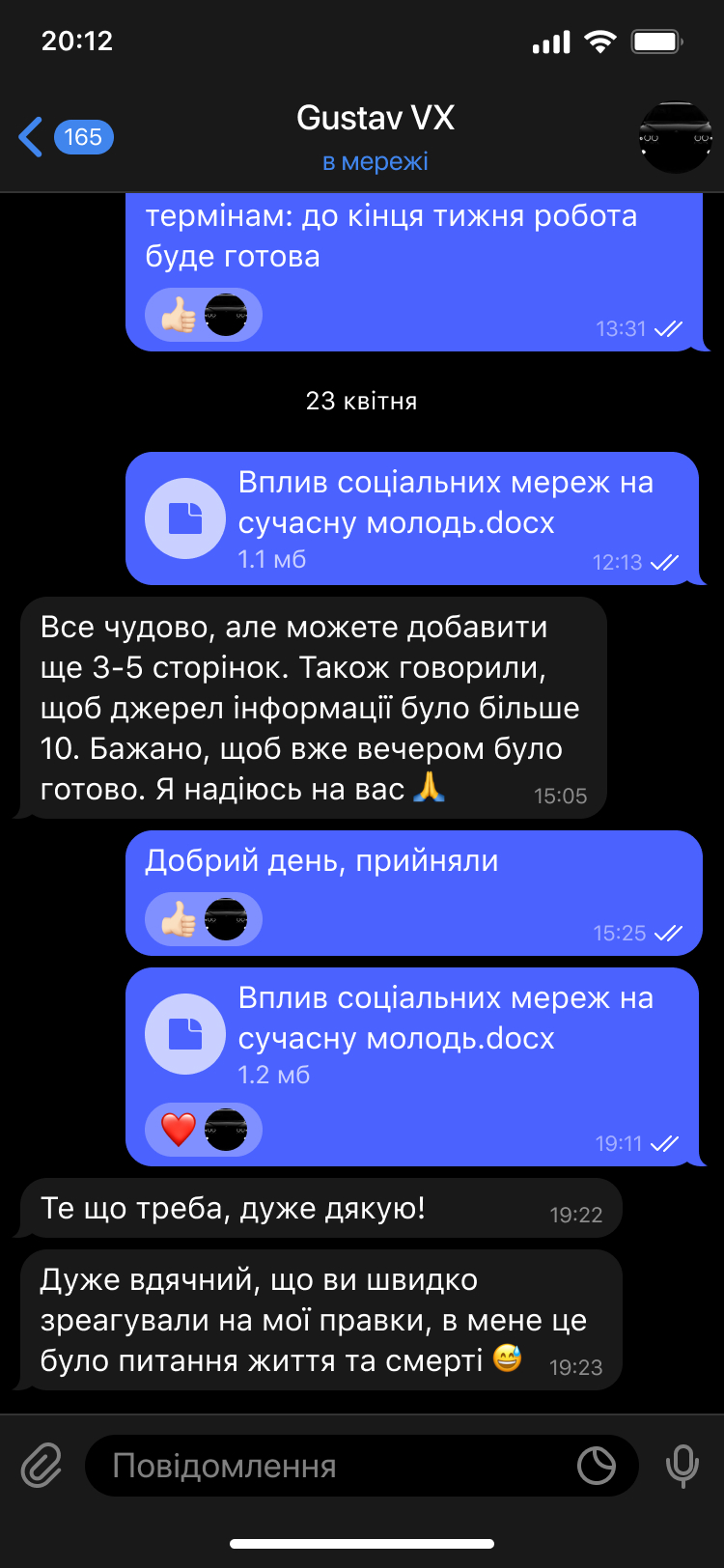Go back to the chat list

[x=64, y=137]
